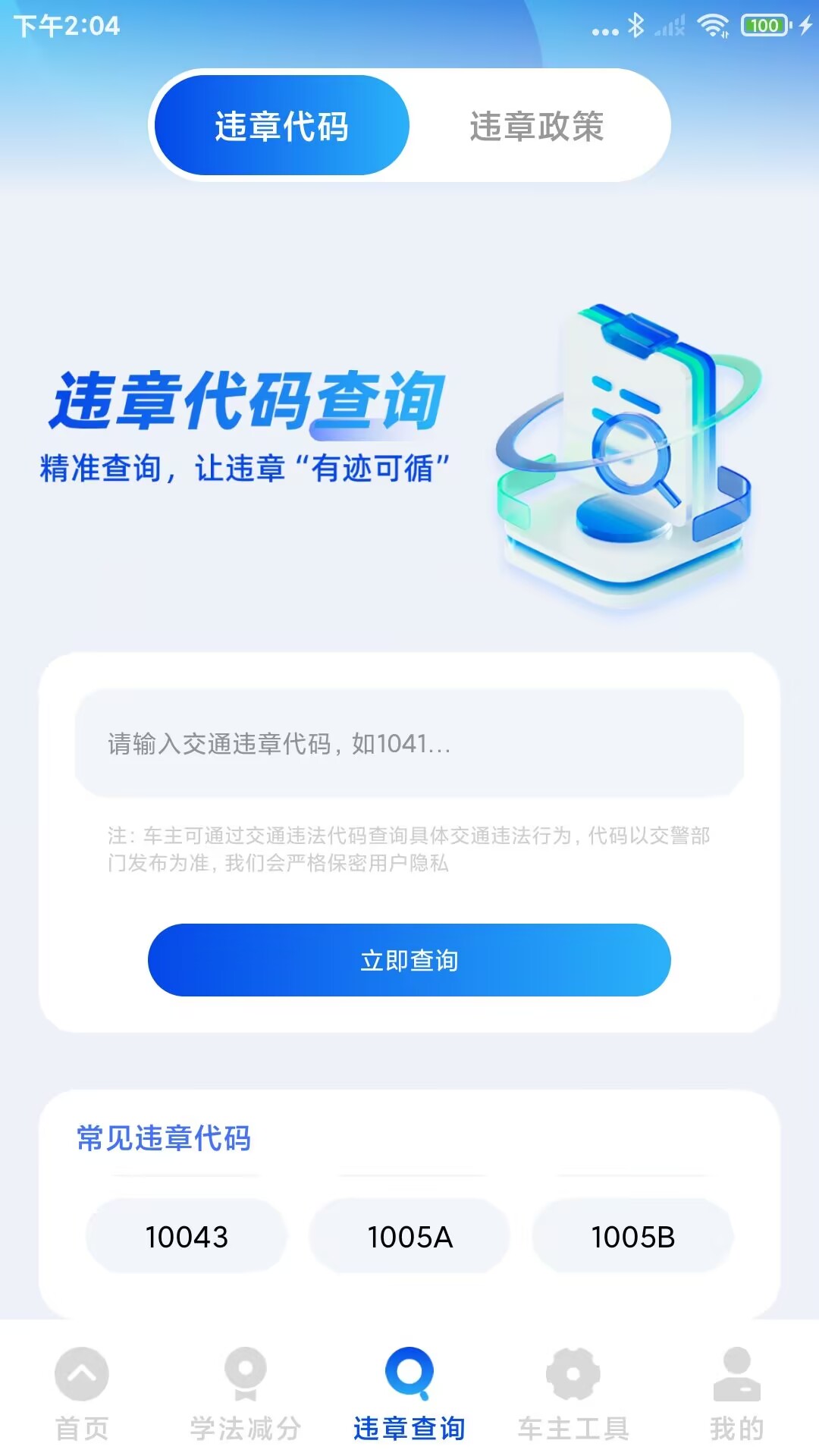Click the 常见违章代码 section heading
Viewport: 819px width, 1456px height.
point(163,1138)
